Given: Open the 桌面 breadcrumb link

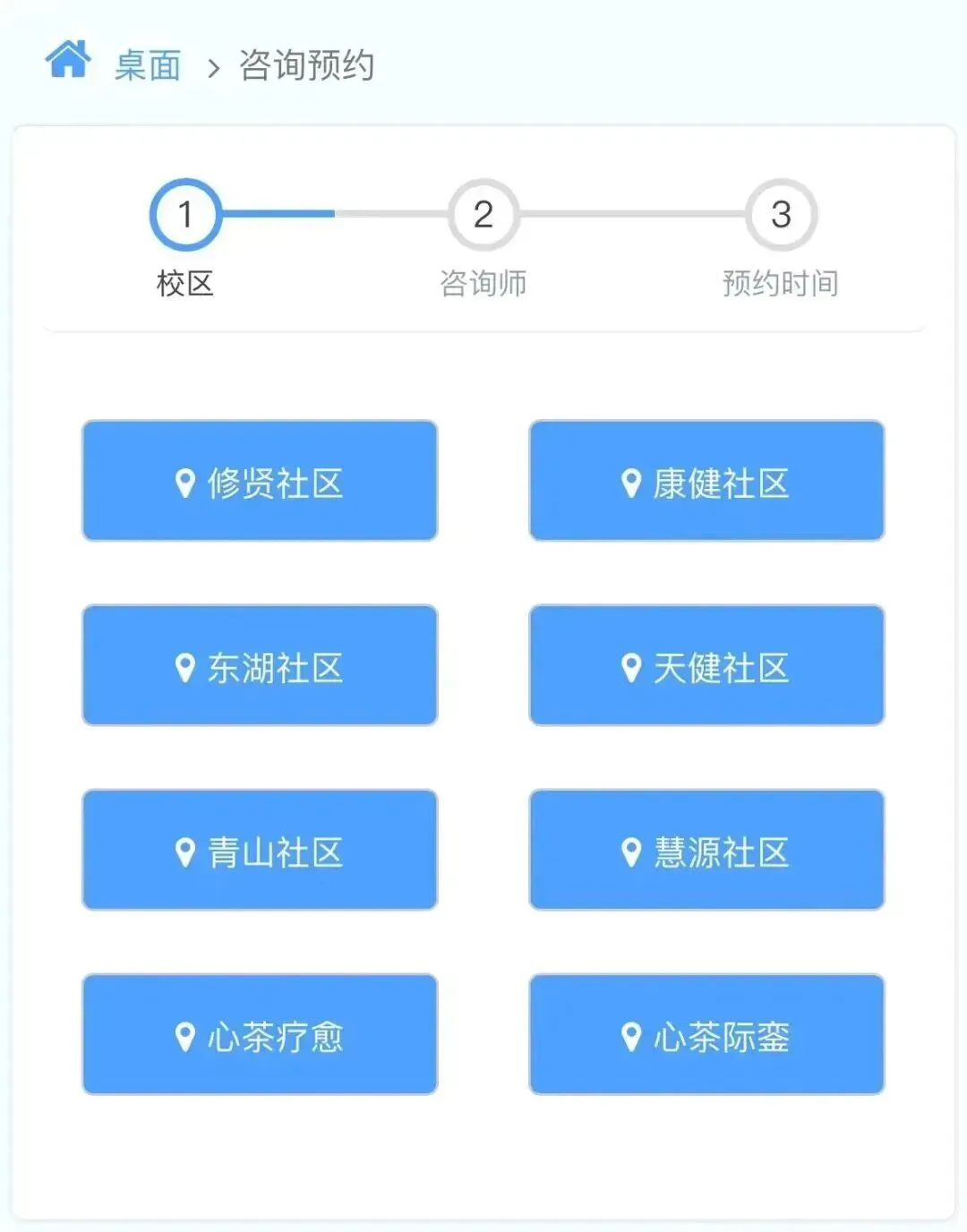Looking at the screenshot, I should coord(148,65).
